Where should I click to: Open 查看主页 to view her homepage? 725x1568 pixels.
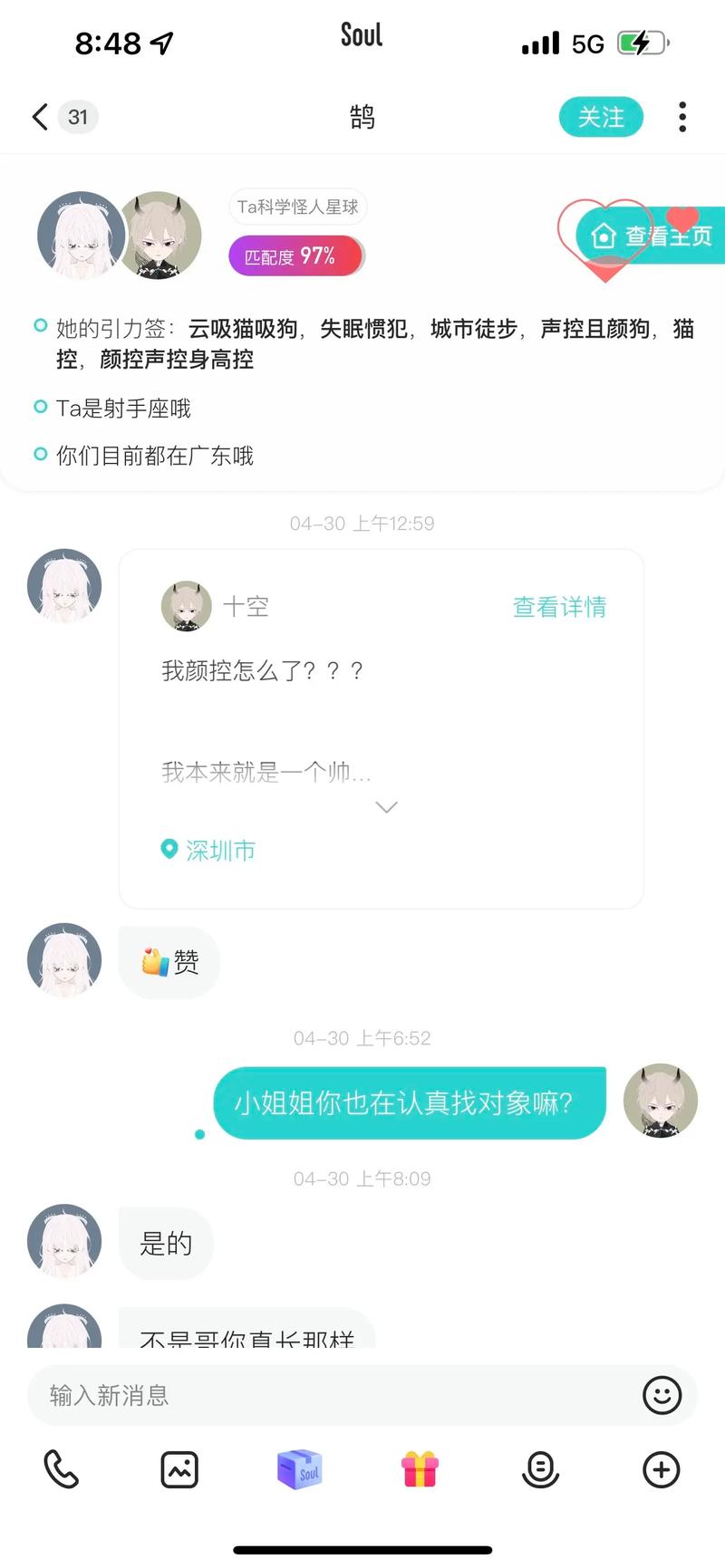(652, 236)
